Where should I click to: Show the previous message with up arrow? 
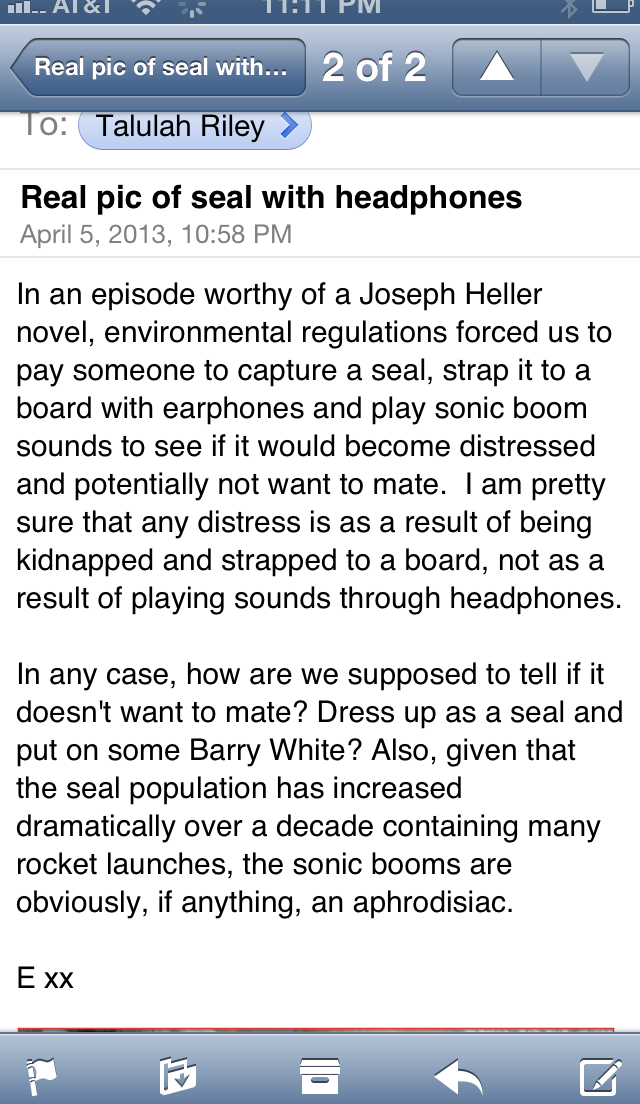click(x=496, y=68)
